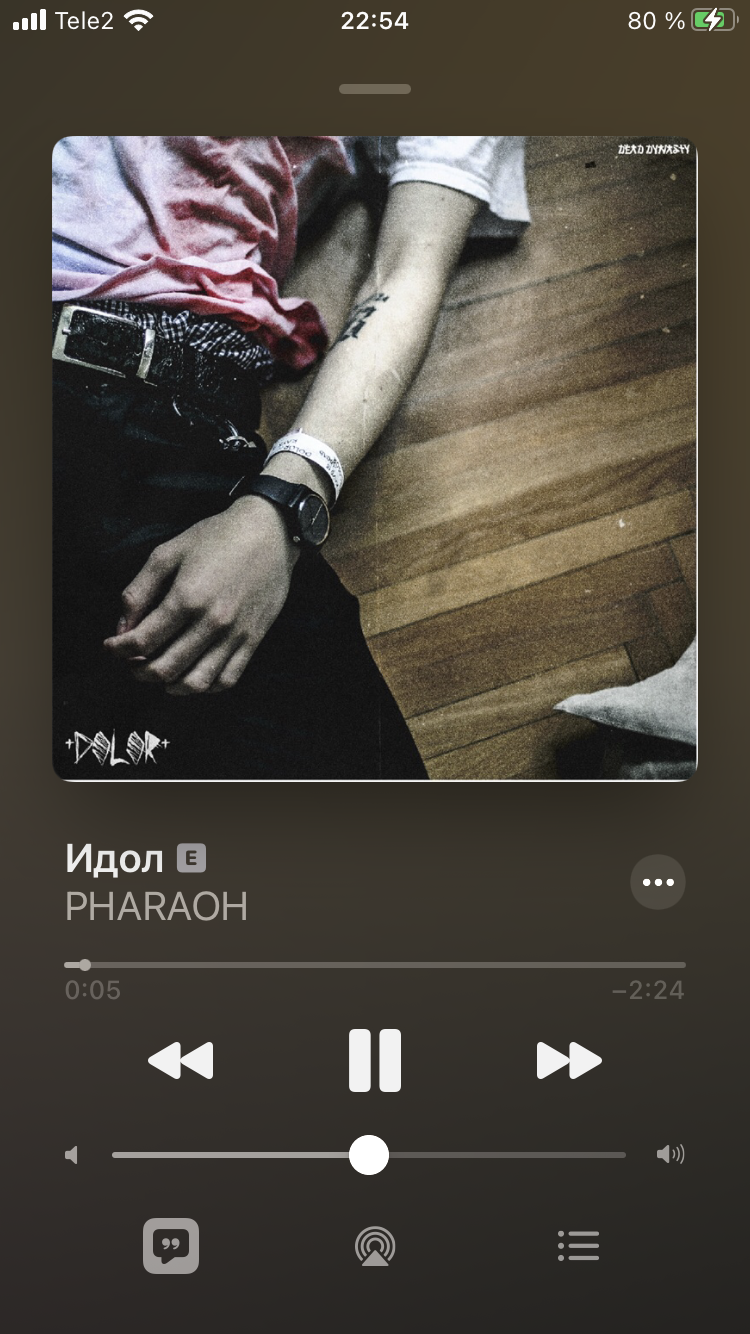Show lyrics for the song
Viewport: 750px width, 1334px height.
pos(171,1246)
